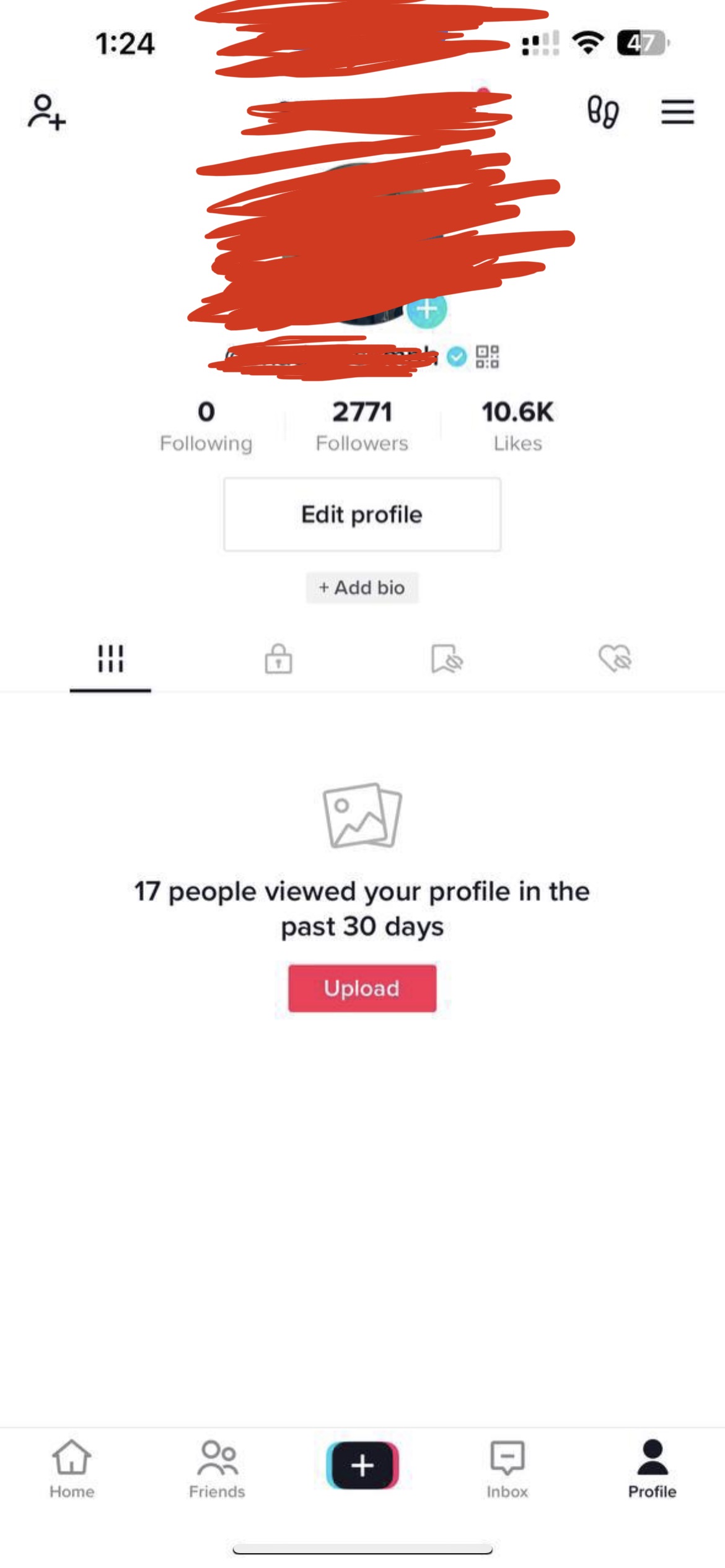Add a bio to the profile
725x1568 pixels.
[x=362, y=587]
